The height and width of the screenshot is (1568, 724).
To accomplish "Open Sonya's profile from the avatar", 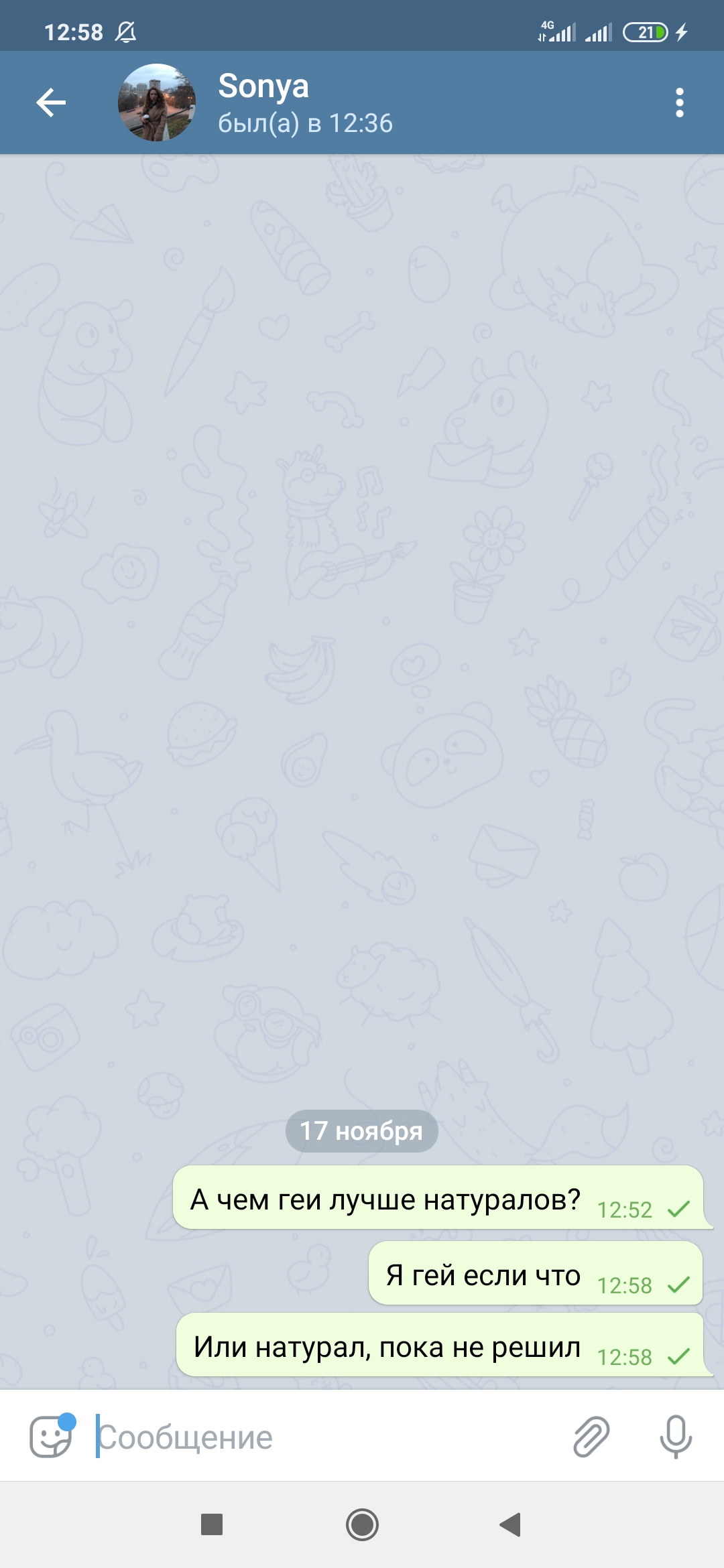I will (157, 103).
